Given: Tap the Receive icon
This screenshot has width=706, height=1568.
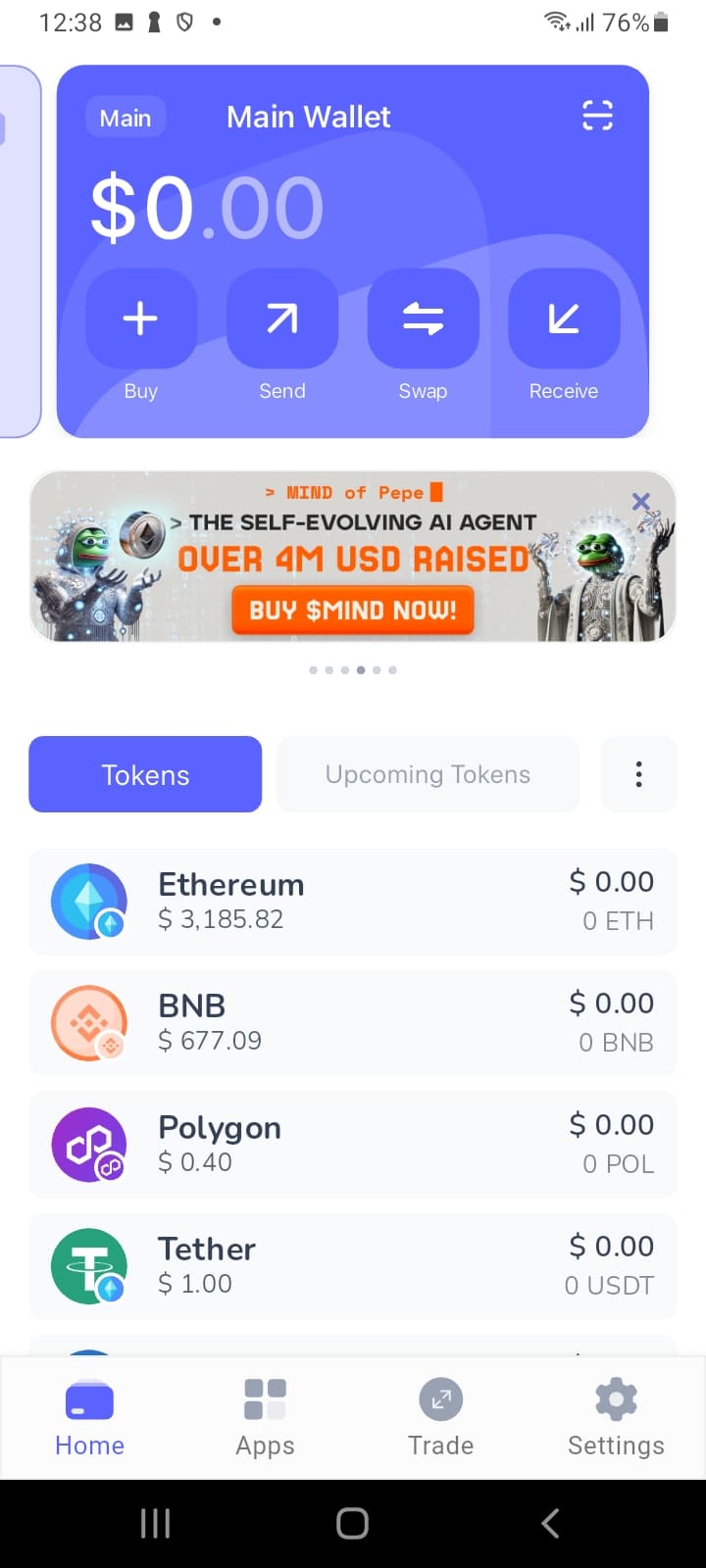Looking at the screenshot, I should [x=563, y=318].
